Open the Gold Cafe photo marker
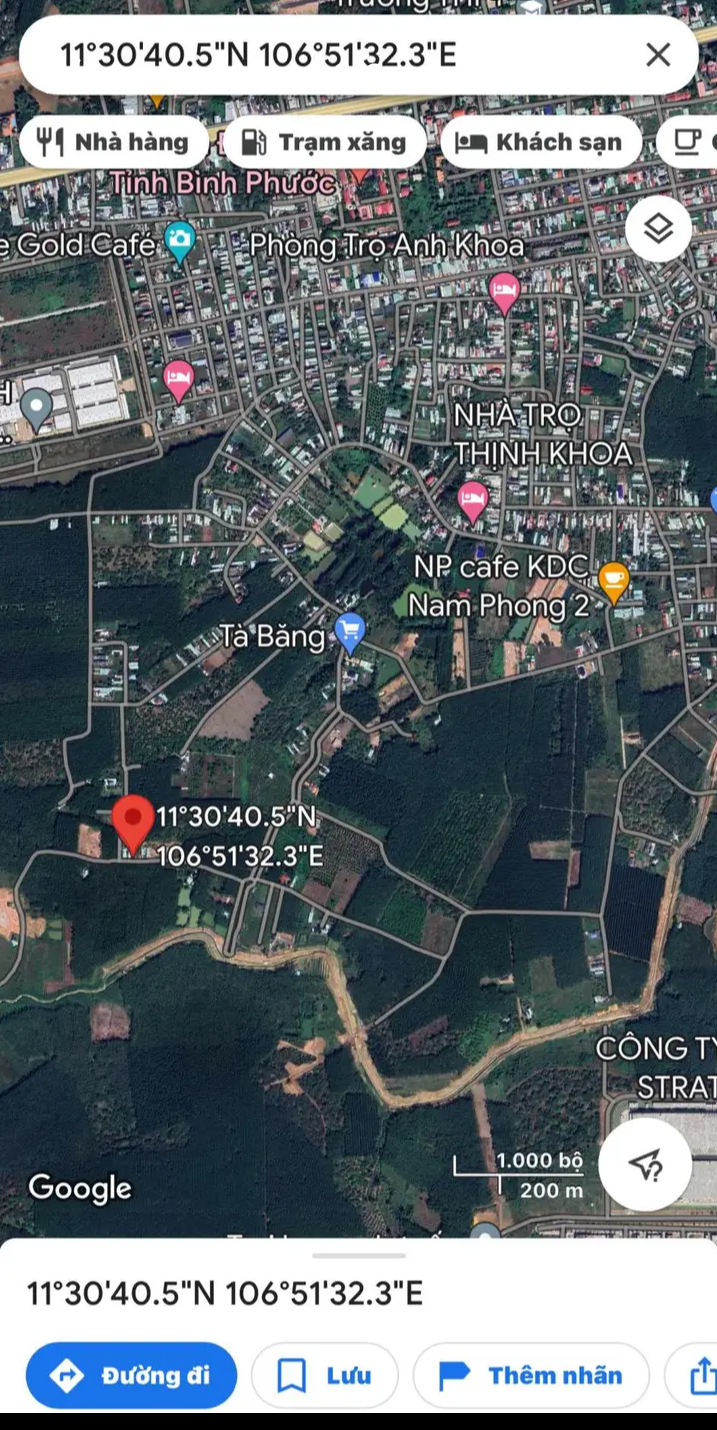The height and width of the screenshot is (1430, 717). [x=180, y=241]
